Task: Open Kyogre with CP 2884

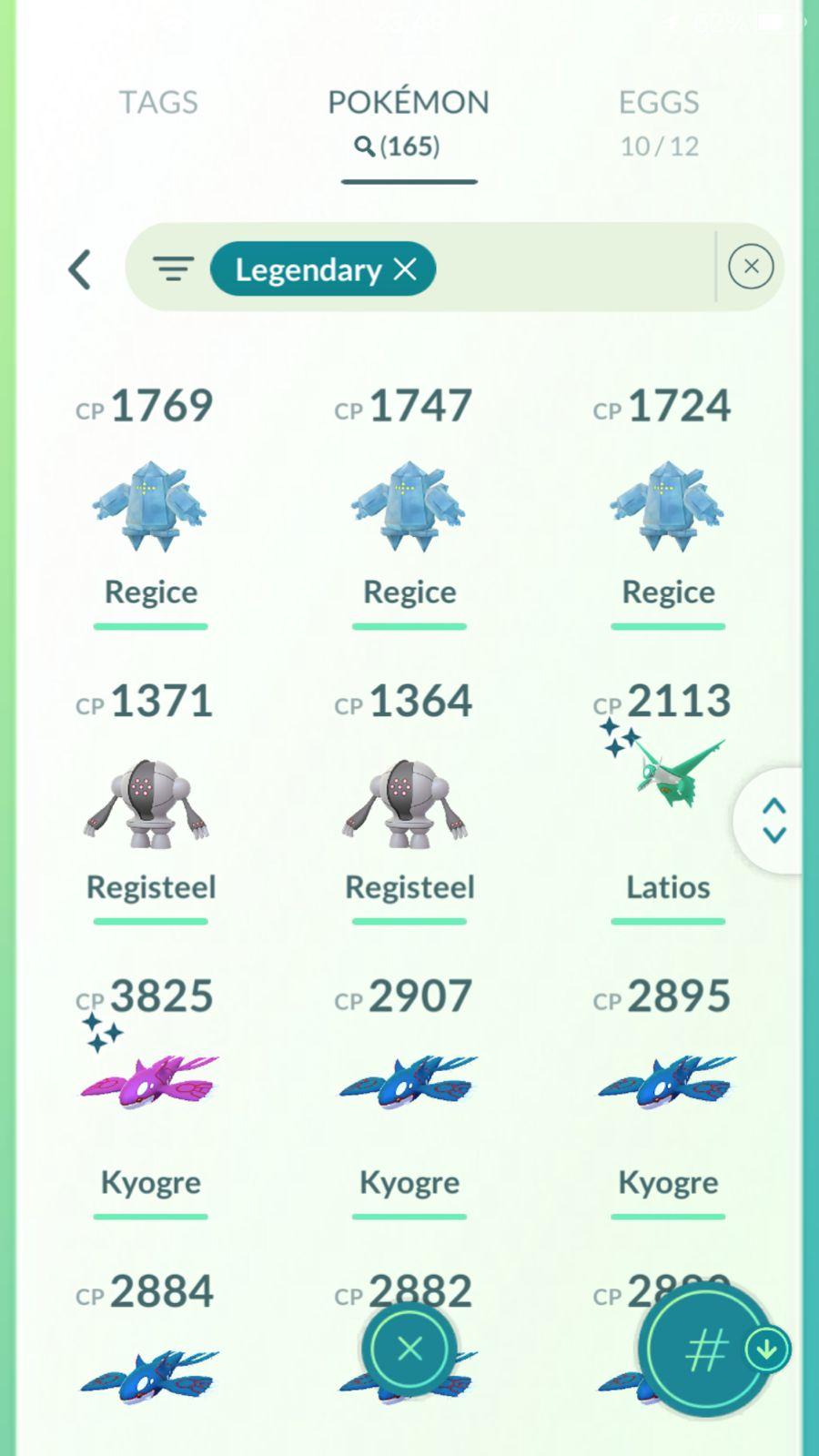Action: coord(150,1374)
